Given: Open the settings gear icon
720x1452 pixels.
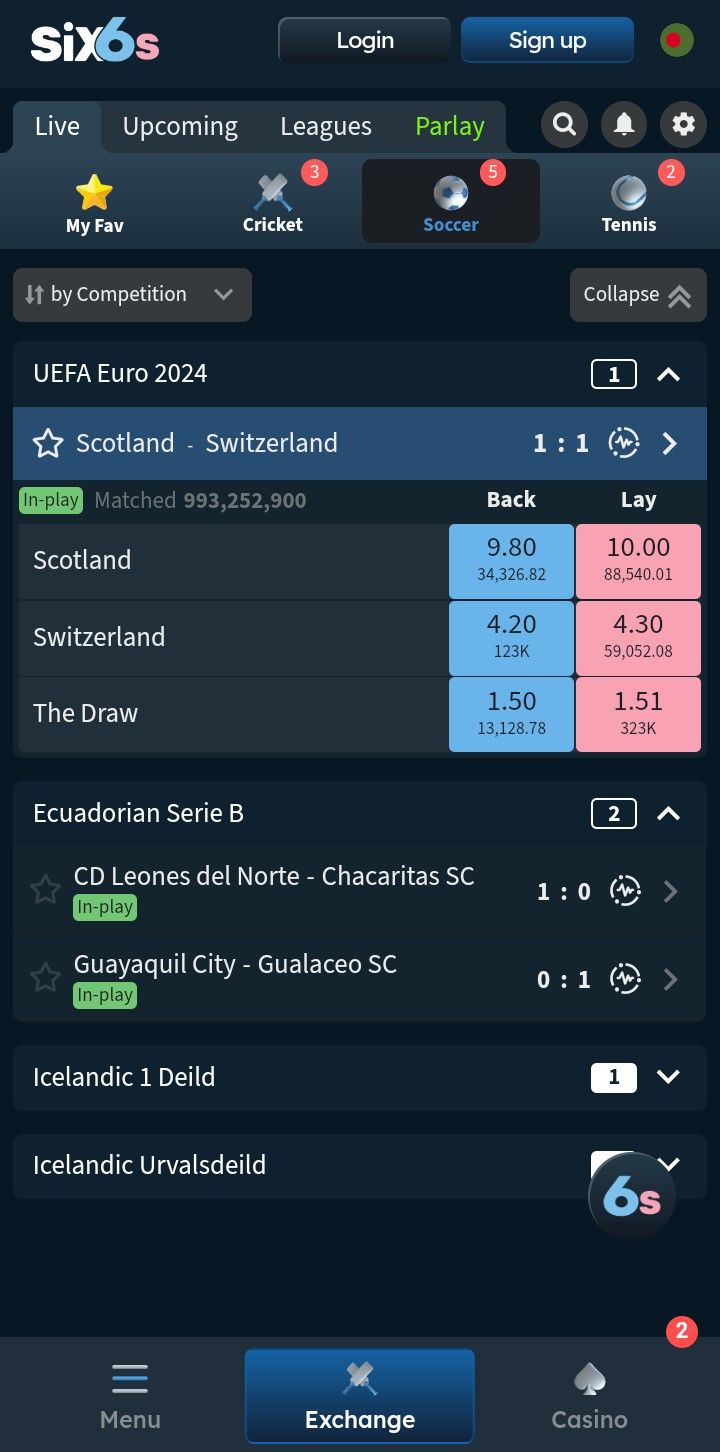Looking at the screenshot, I should tap(683, 124).
